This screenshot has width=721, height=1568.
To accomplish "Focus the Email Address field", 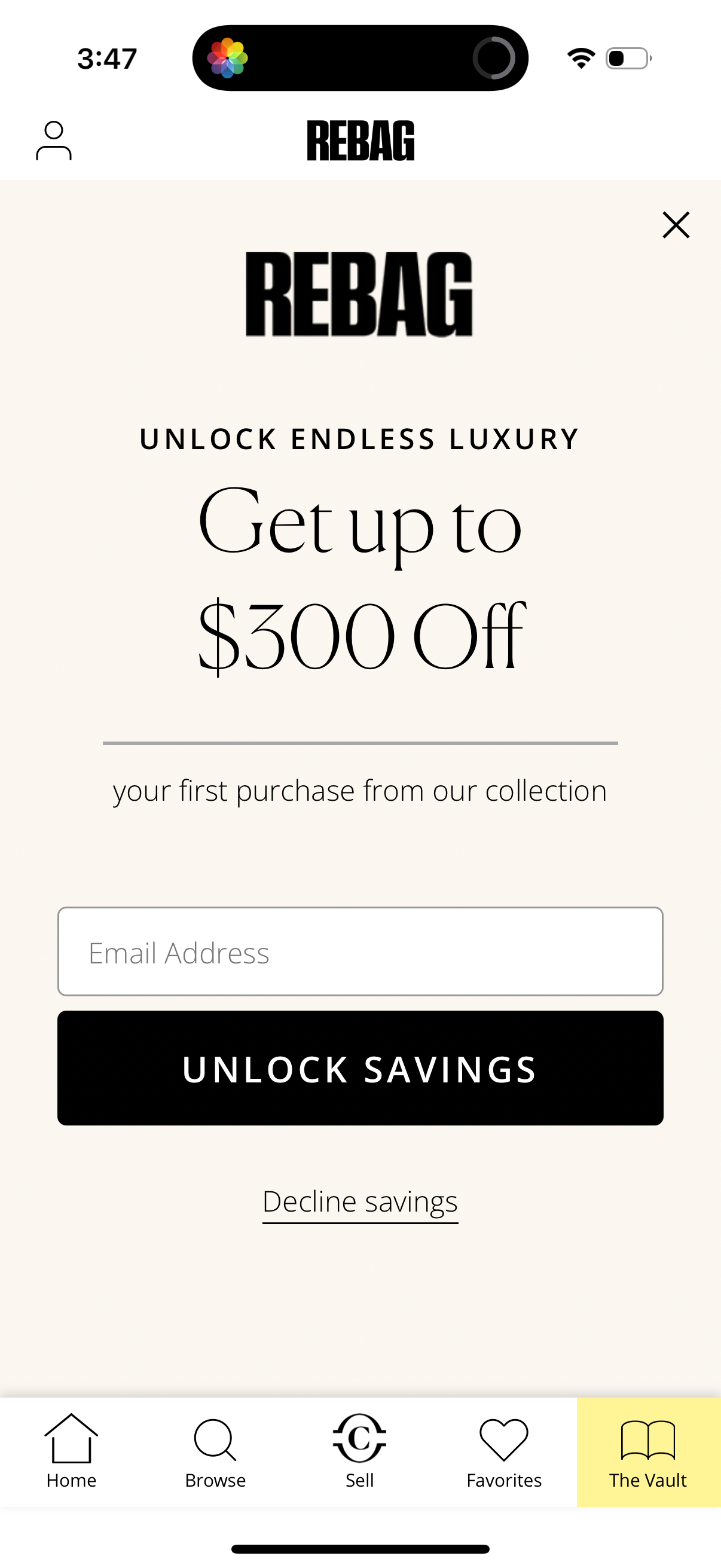I will (360, 951).
